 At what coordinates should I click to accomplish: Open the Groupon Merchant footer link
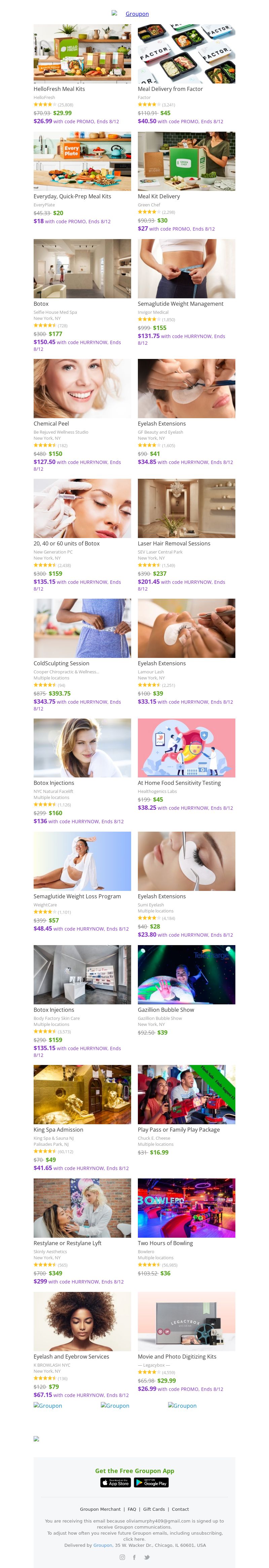click(100, 1509)
